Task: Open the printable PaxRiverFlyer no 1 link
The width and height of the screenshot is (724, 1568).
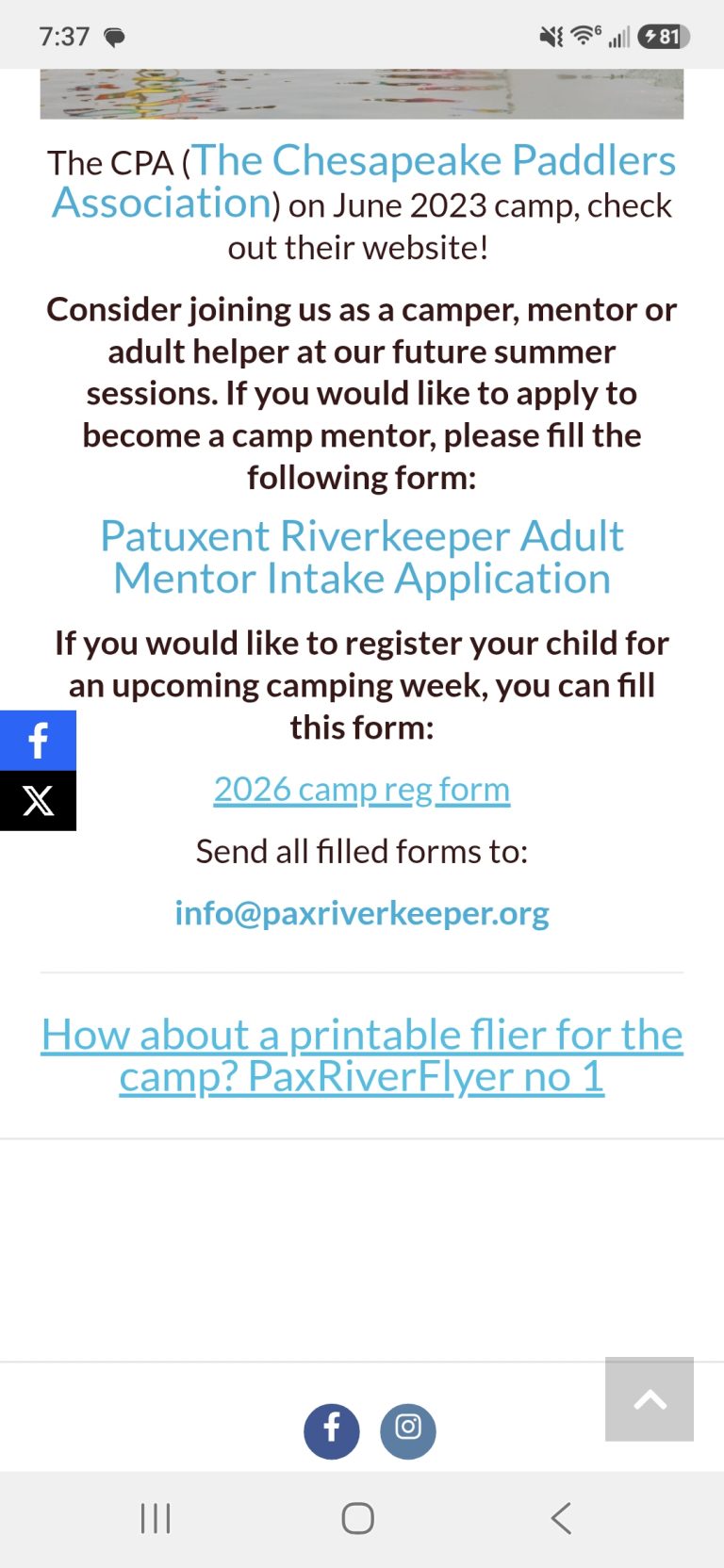Action: [362, 1055]
